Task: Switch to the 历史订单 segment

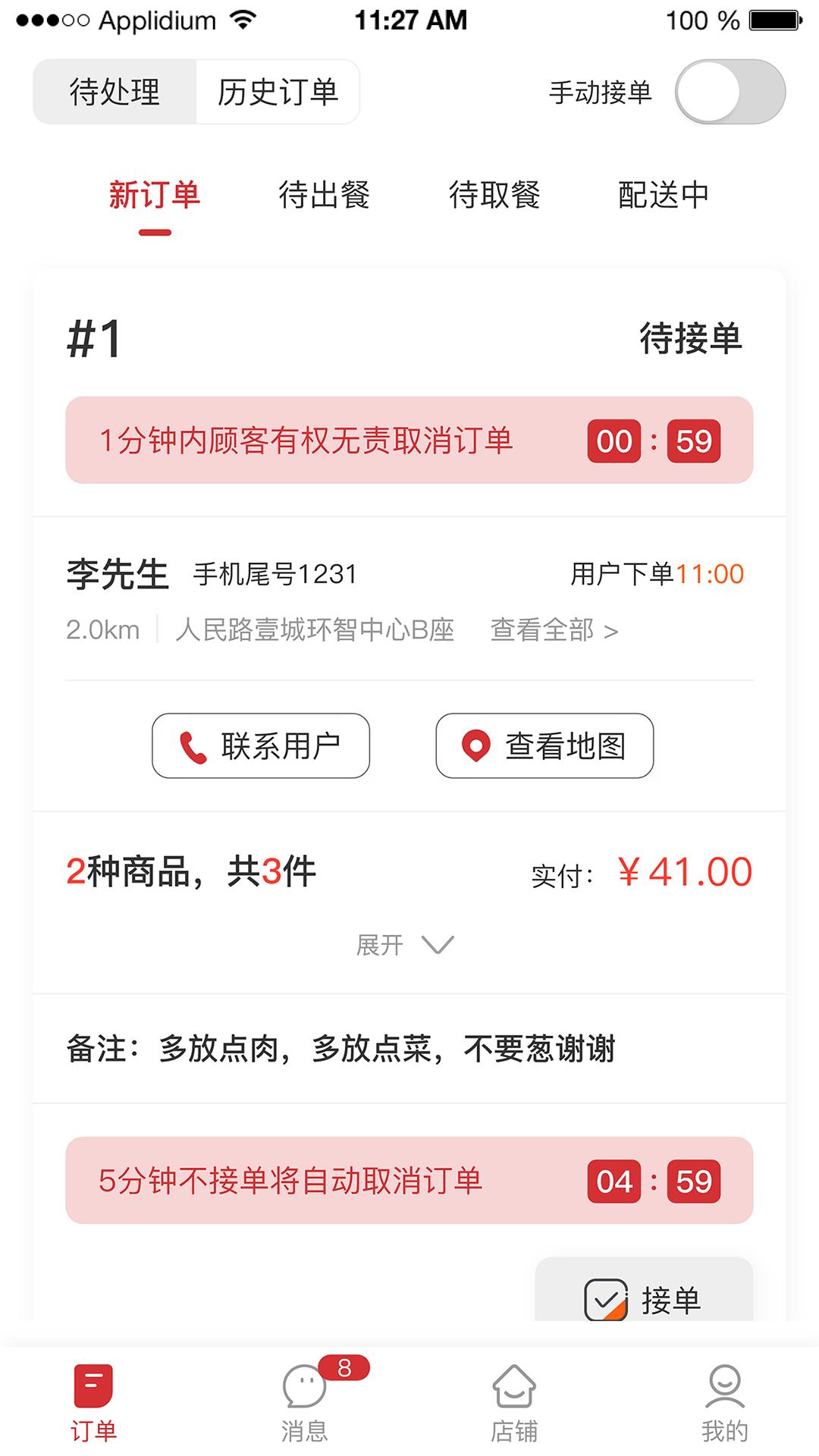Action: [278, 93]
